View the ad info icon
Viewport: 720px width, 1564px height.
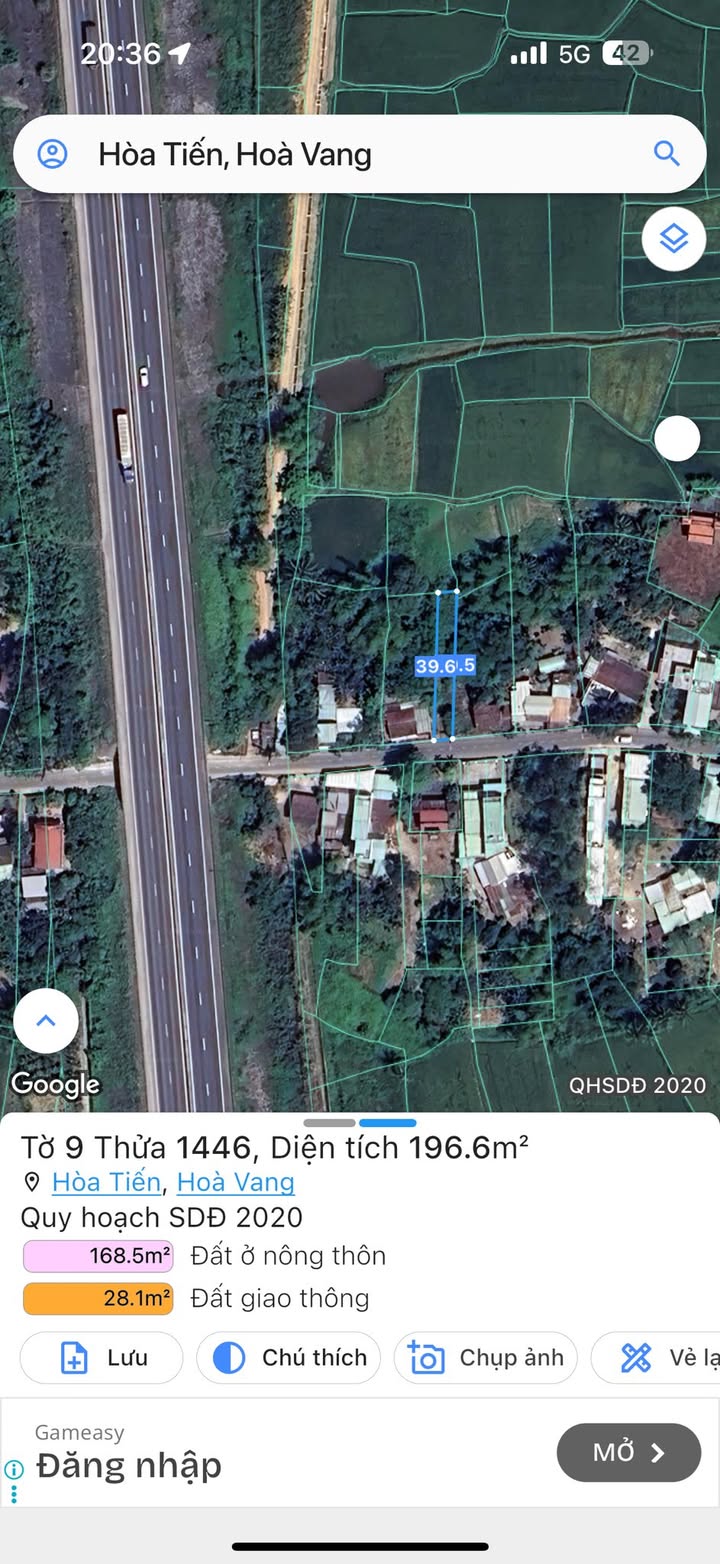(x=14, y=1469)
